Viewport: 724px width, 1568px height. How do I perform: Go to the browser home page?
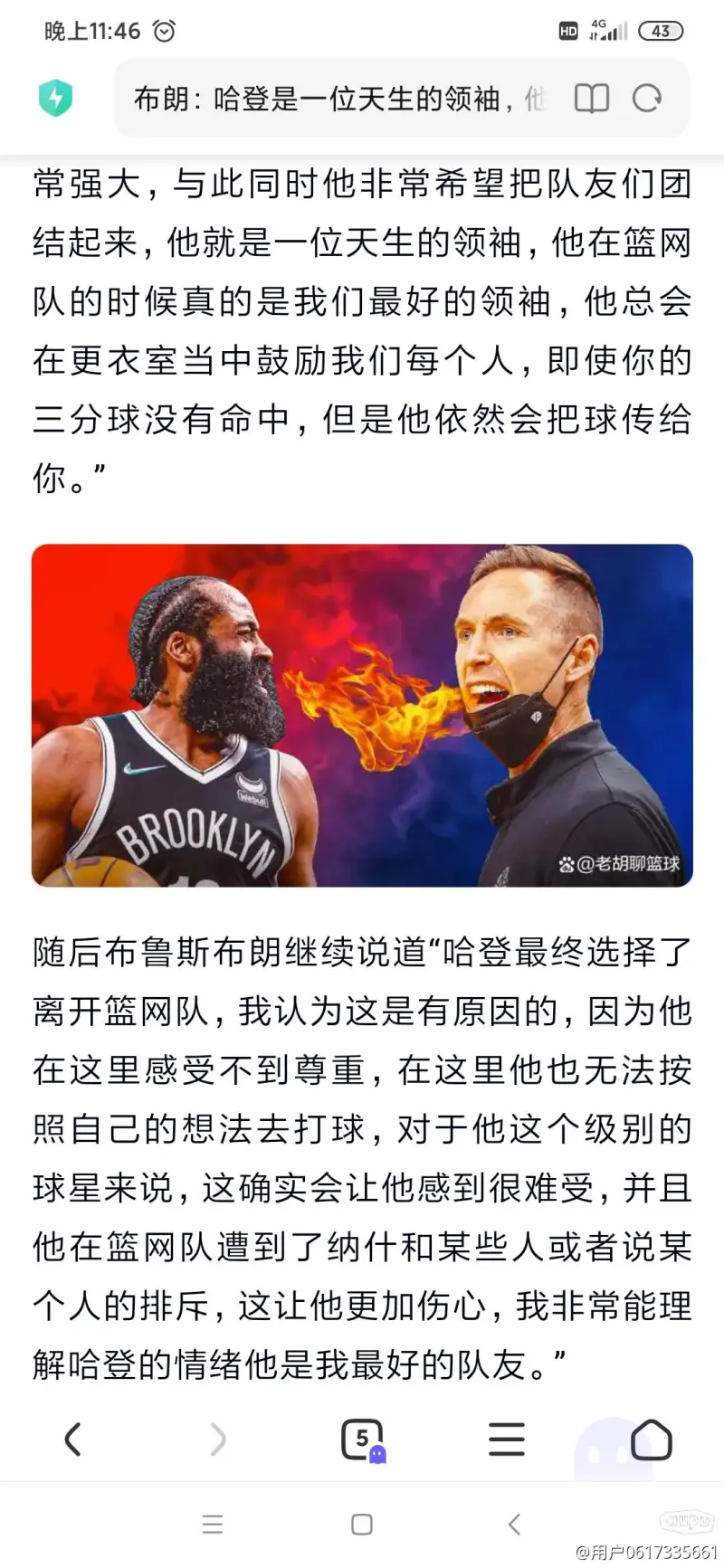click(x=651, y=1439)
